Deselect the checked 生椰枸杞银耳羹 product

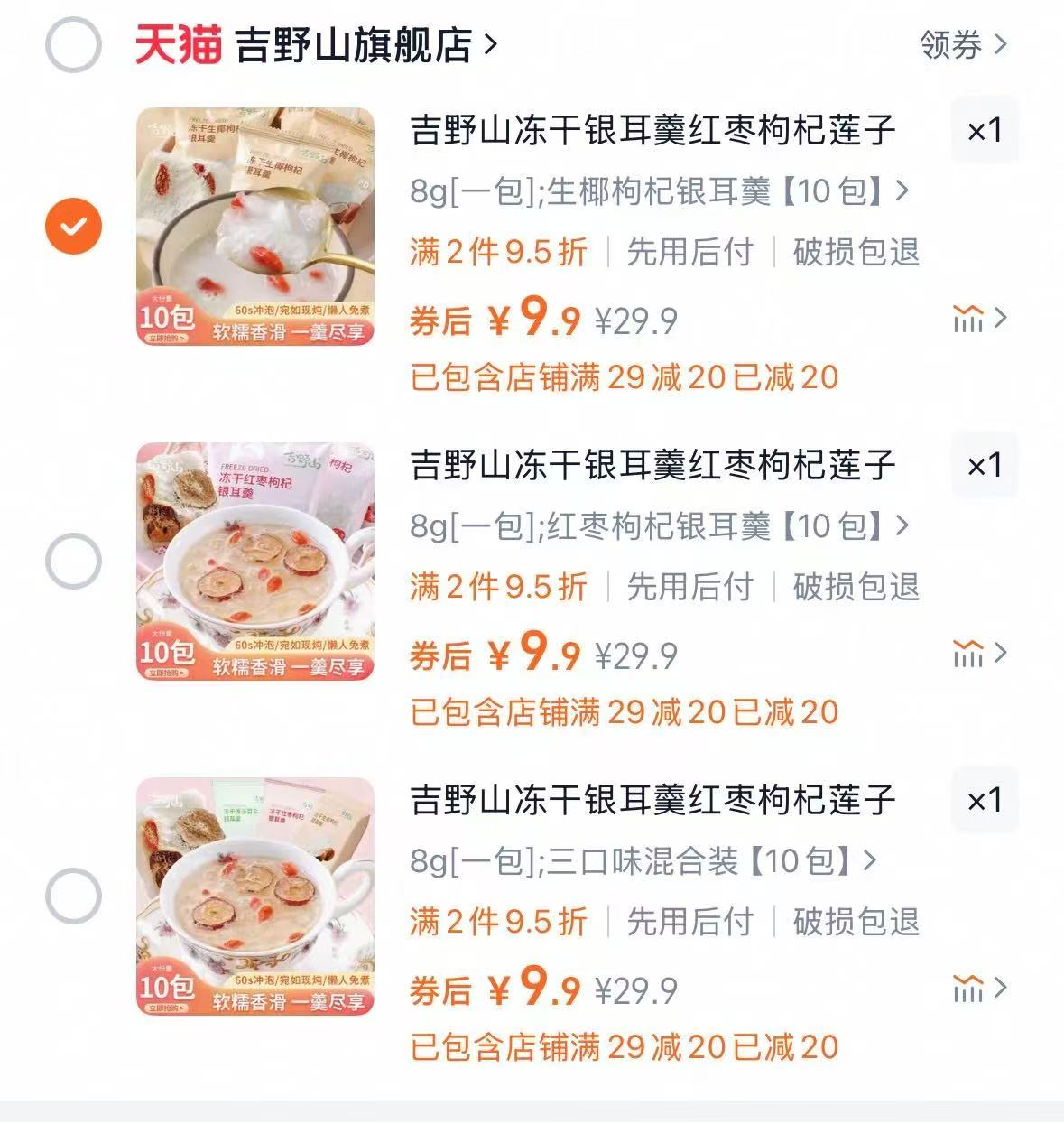coord(71,227)
